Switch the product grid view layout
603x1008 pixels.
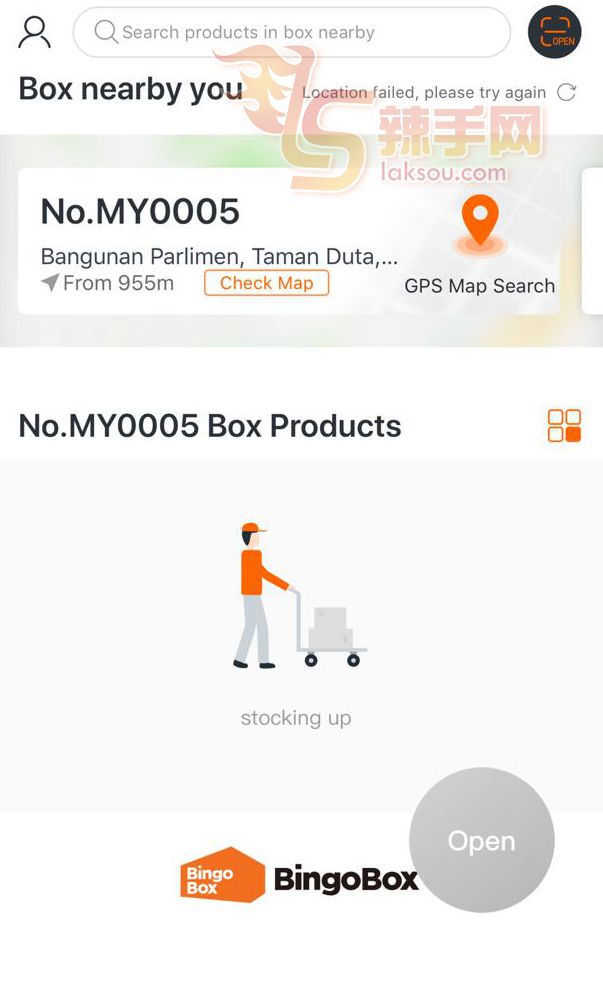pos(564,425)
